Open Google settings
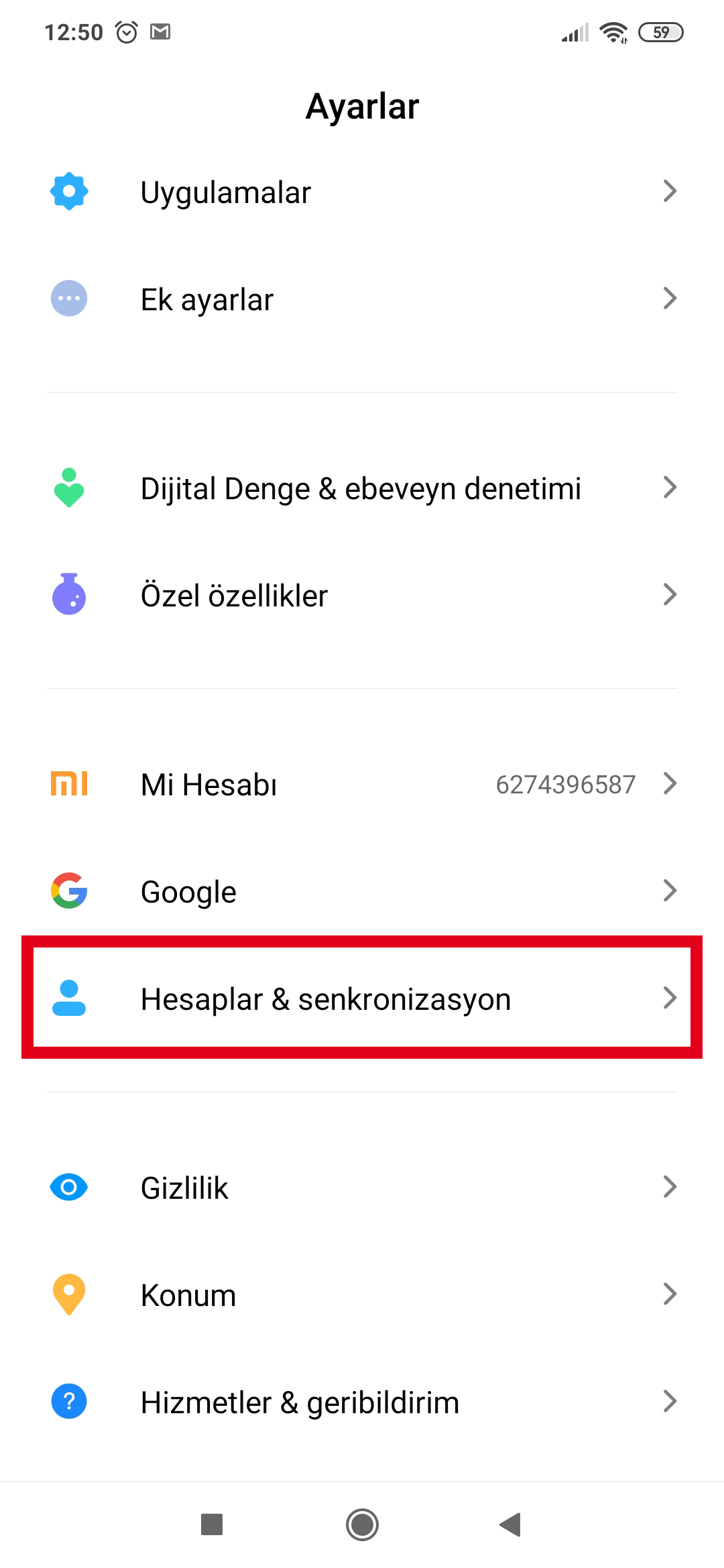The image size is (724, 1568). 362,892
